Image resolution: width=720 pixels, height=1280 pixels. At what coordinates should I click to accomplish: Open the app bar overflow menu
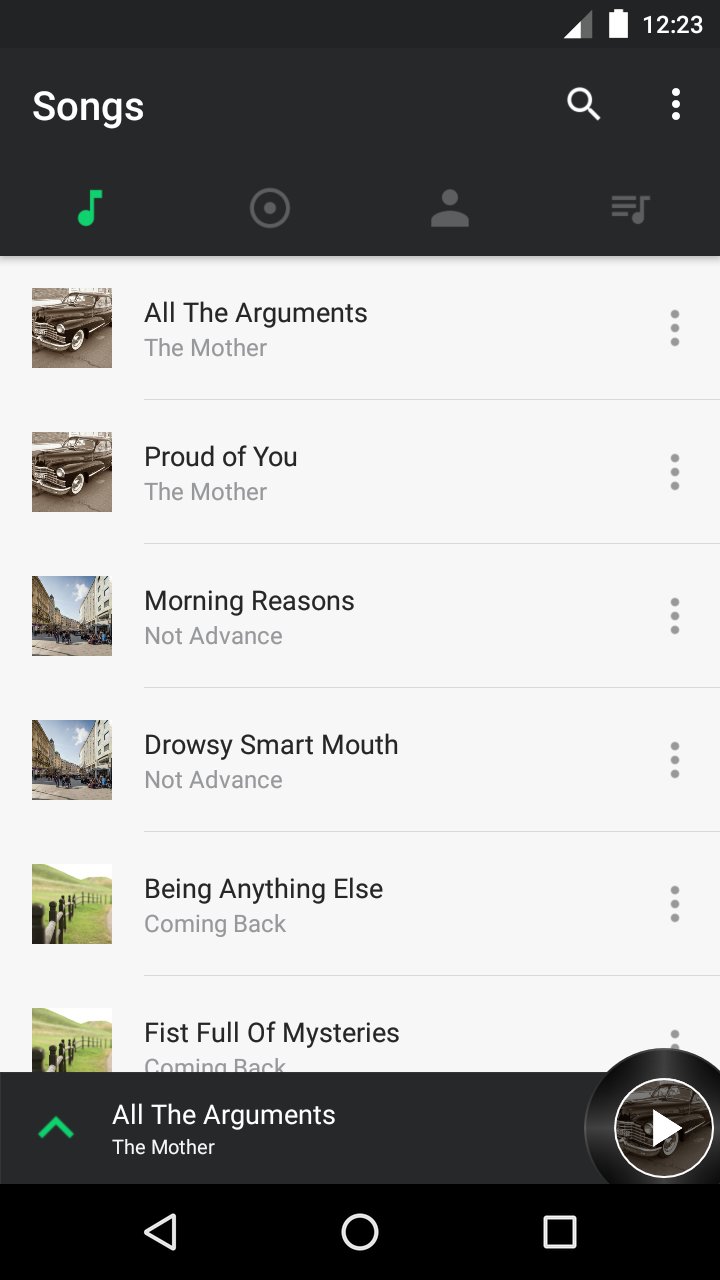pos(676,104)
